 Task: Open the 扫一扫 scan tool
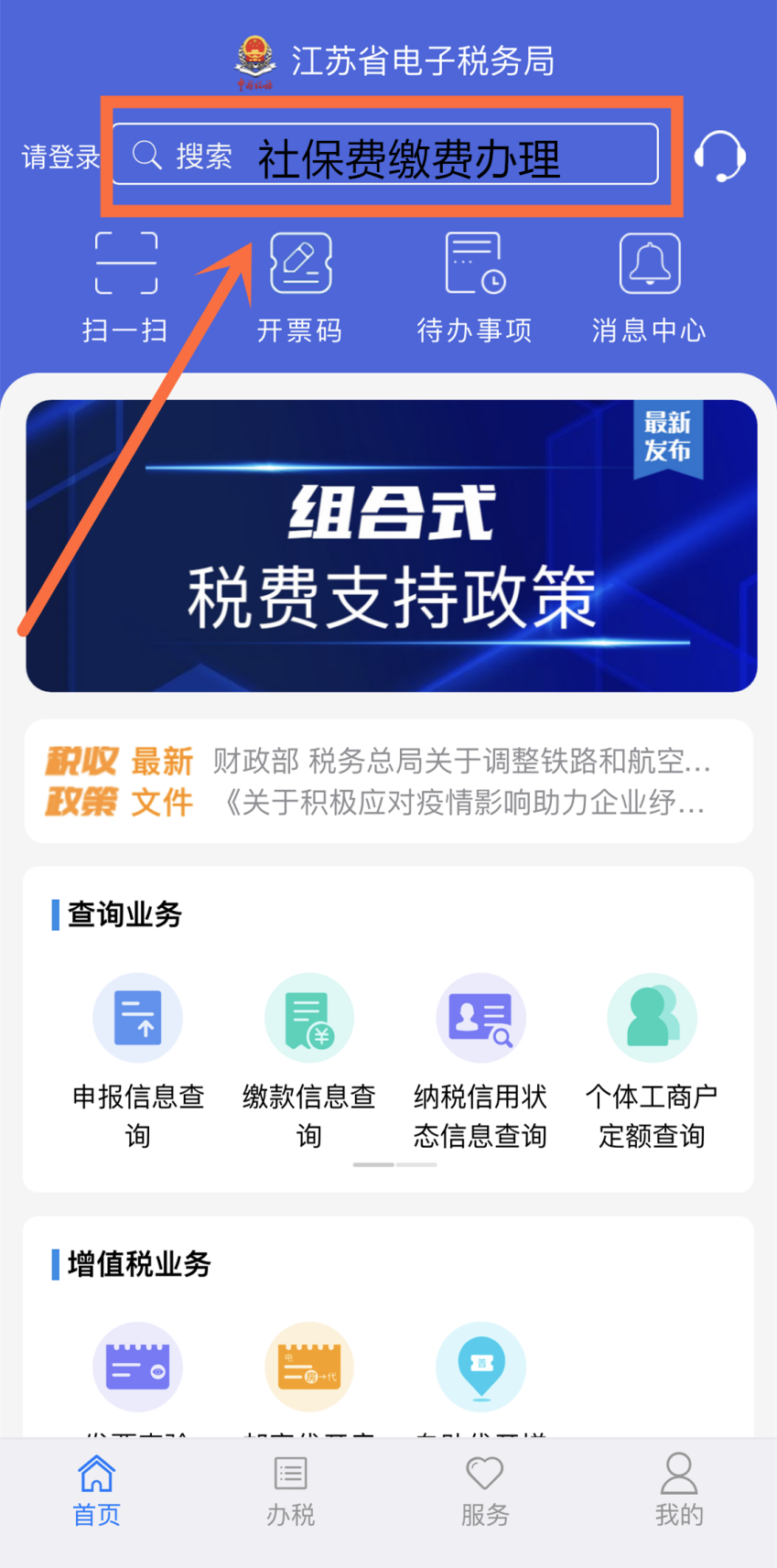[125, 284]
